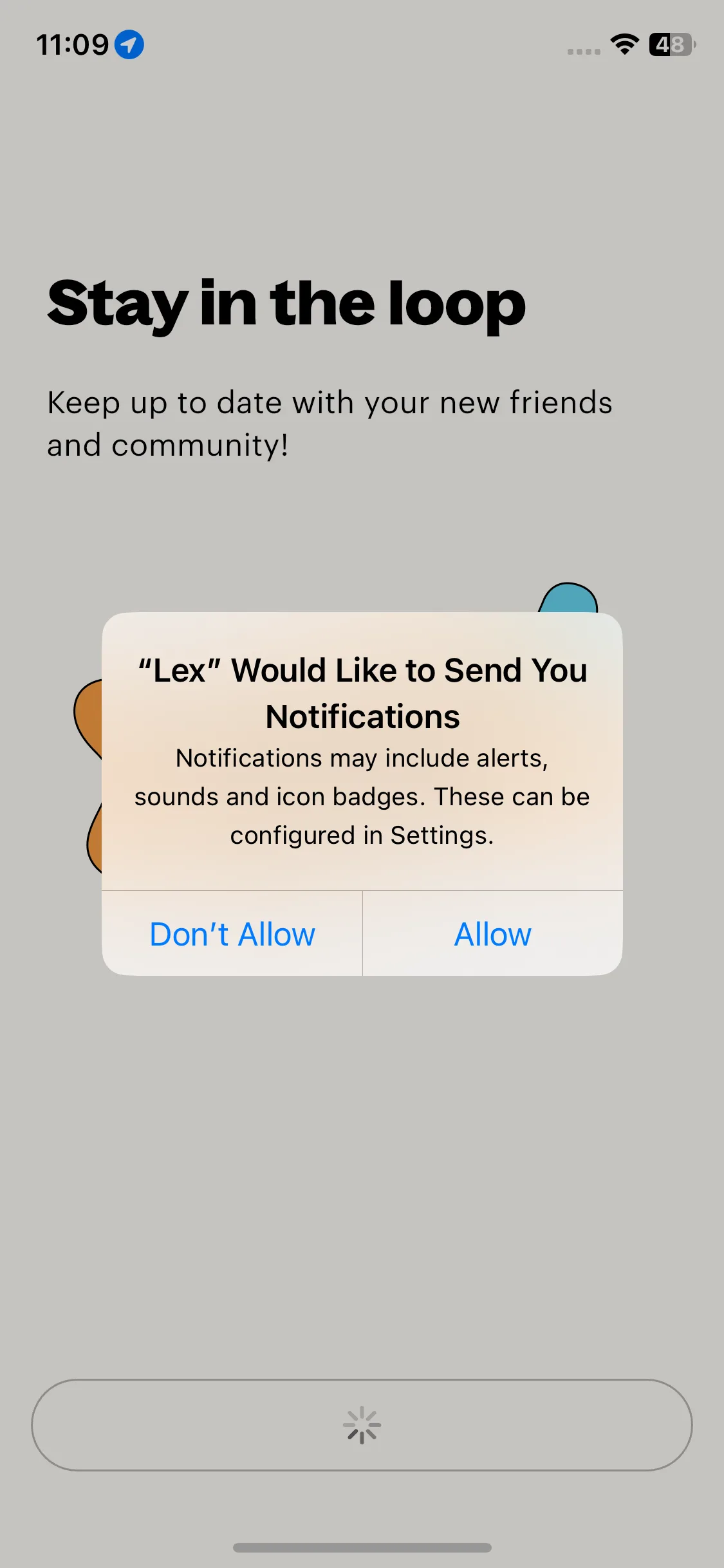
Task: Allow Lex to send notifications
Action: pos(492,934)
